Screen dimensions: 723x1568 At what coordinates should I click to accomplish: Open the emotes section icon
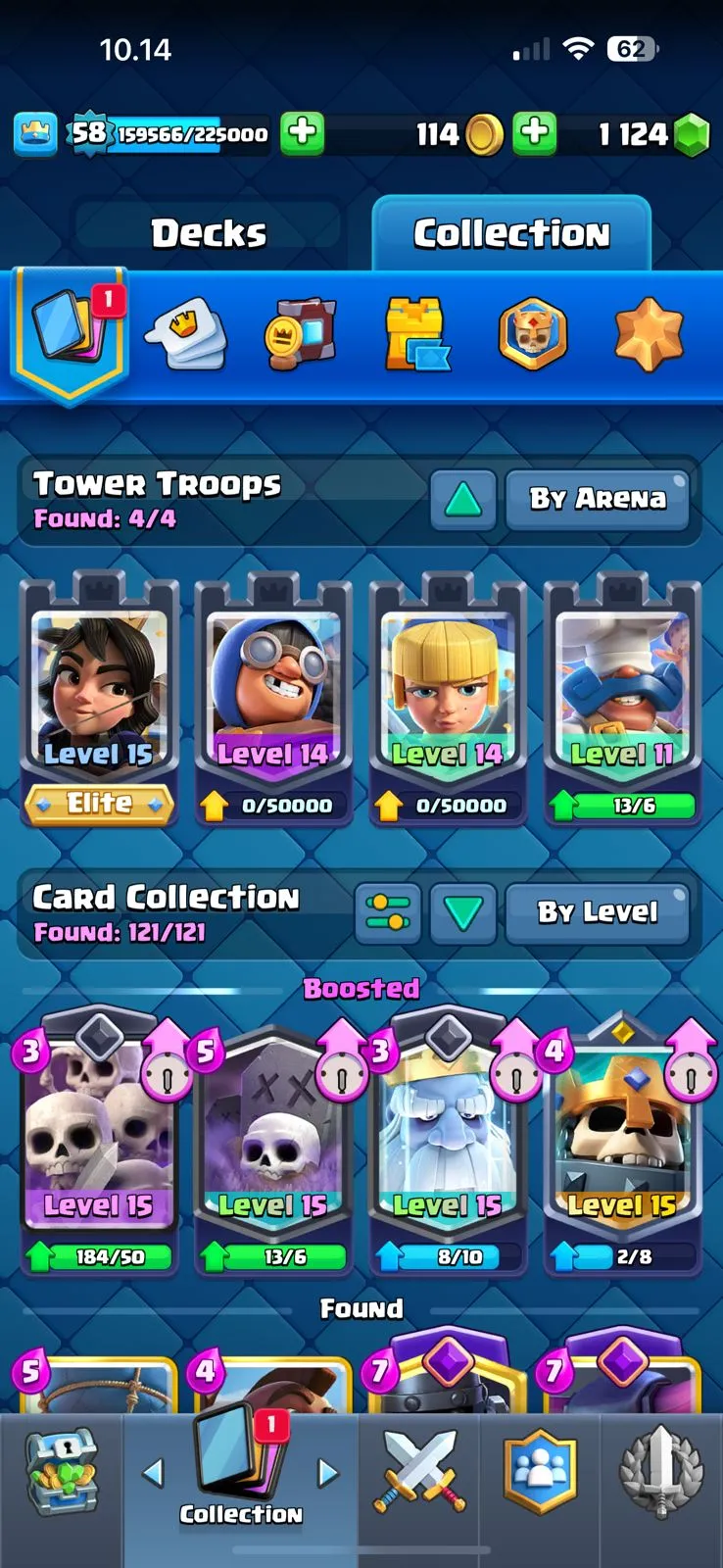[x=186, y=334]
